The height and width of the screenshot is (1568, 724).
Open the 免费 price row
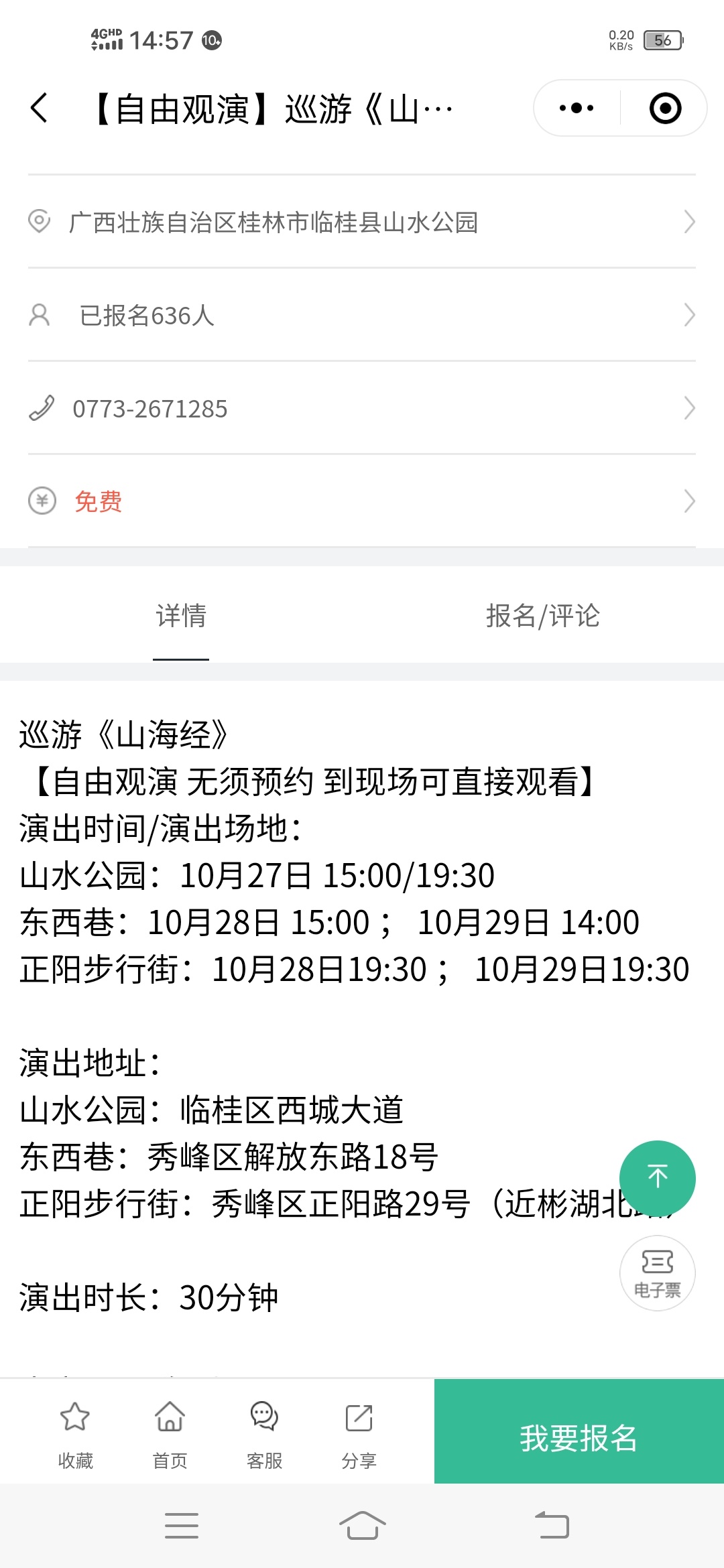[362, 501]
